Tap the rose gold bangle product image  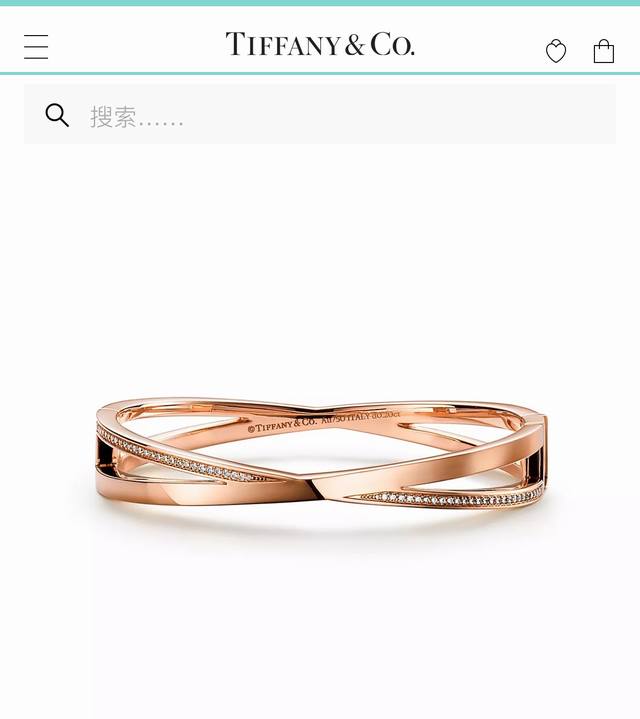[320, 455]
